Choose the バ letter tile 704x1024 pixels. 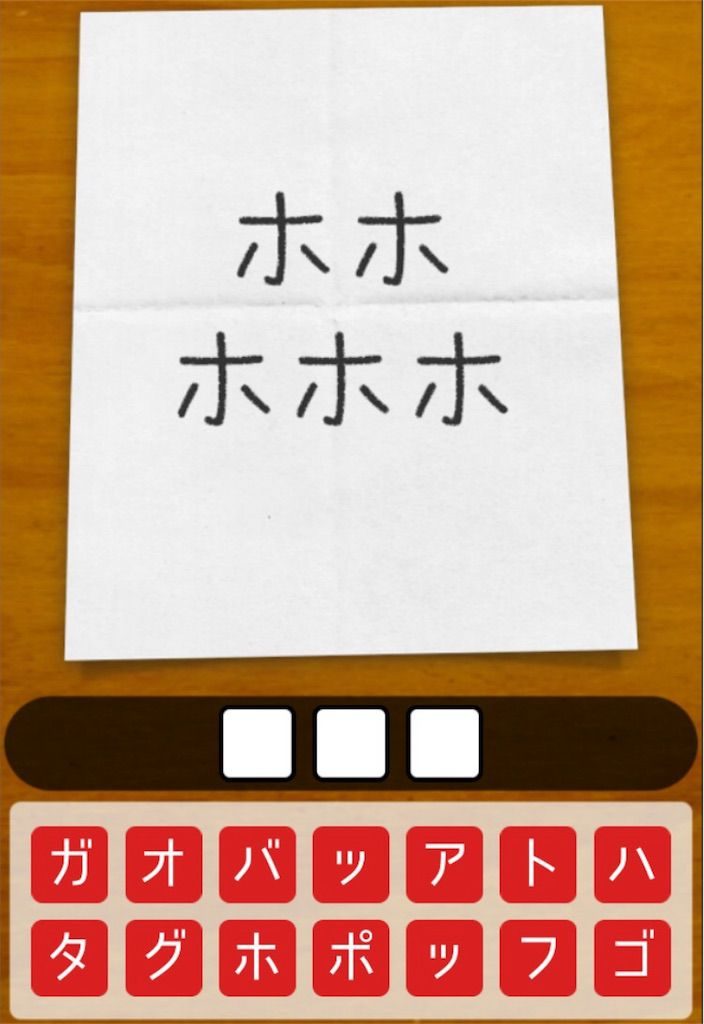click(x=257, y=864)
